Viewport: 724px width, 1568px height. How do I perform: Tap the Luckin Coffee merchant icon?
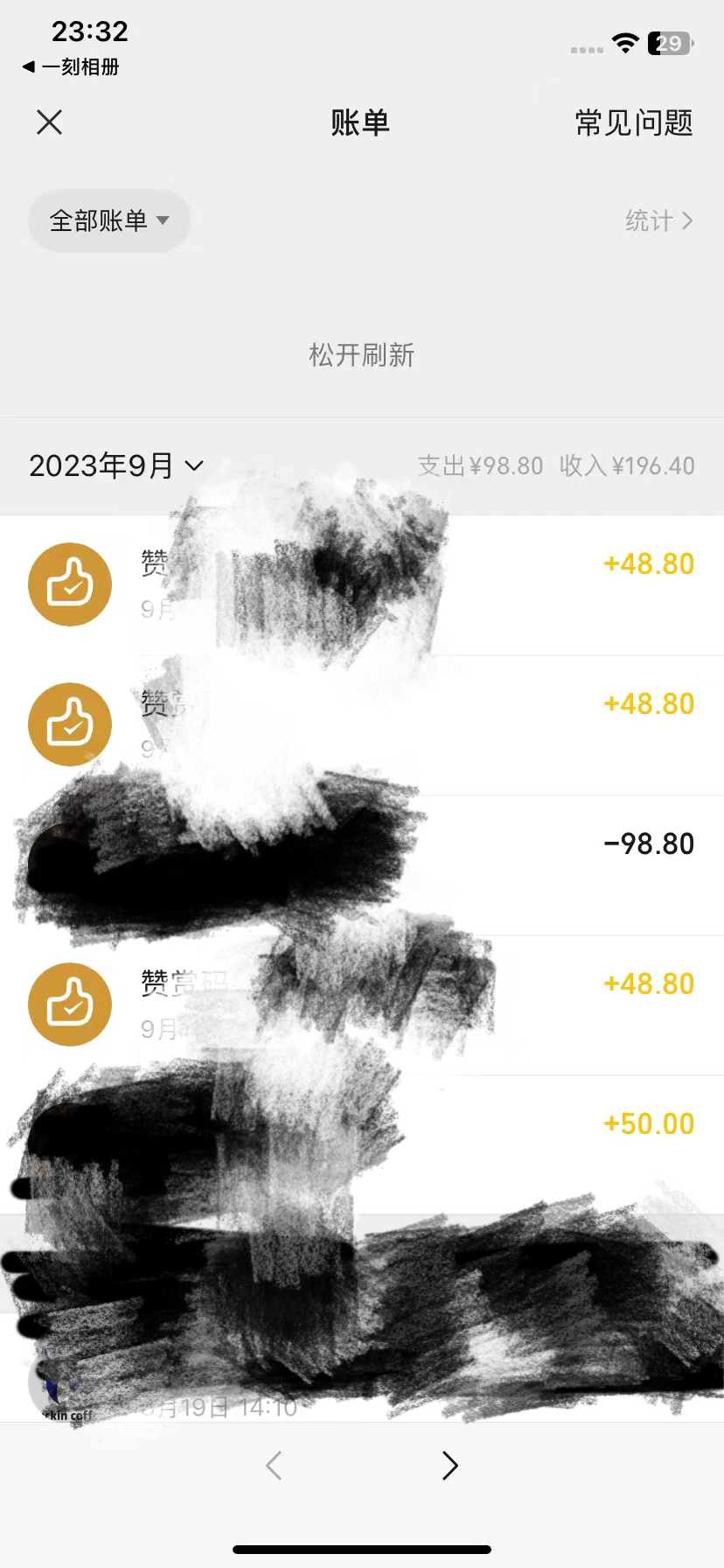tap(52, 1387)
